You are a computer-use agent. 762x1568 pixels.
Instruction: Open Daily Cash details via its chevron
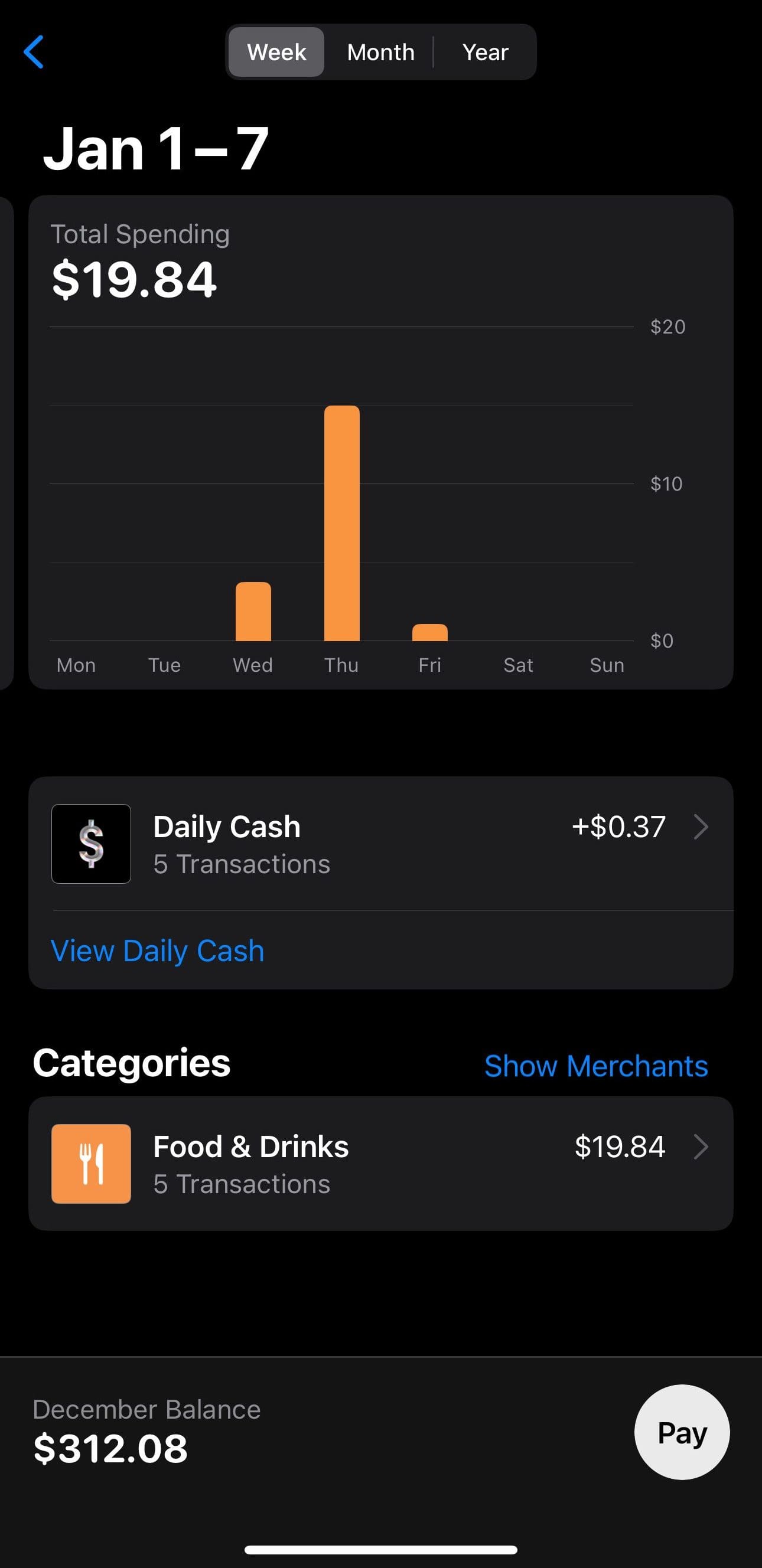point(702,827)
